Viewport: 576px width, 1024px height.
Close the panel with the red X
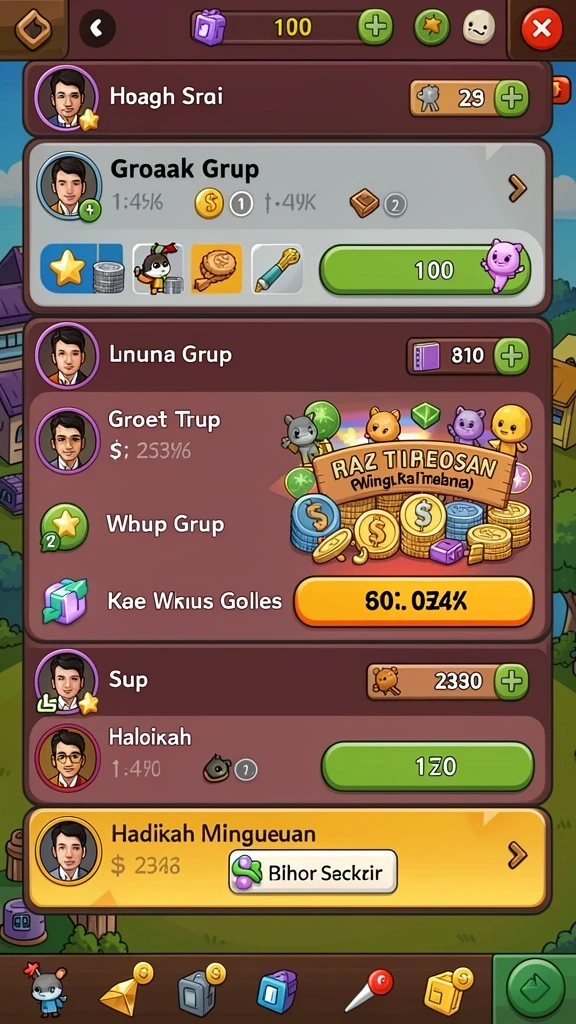click(x=541, y=28)
